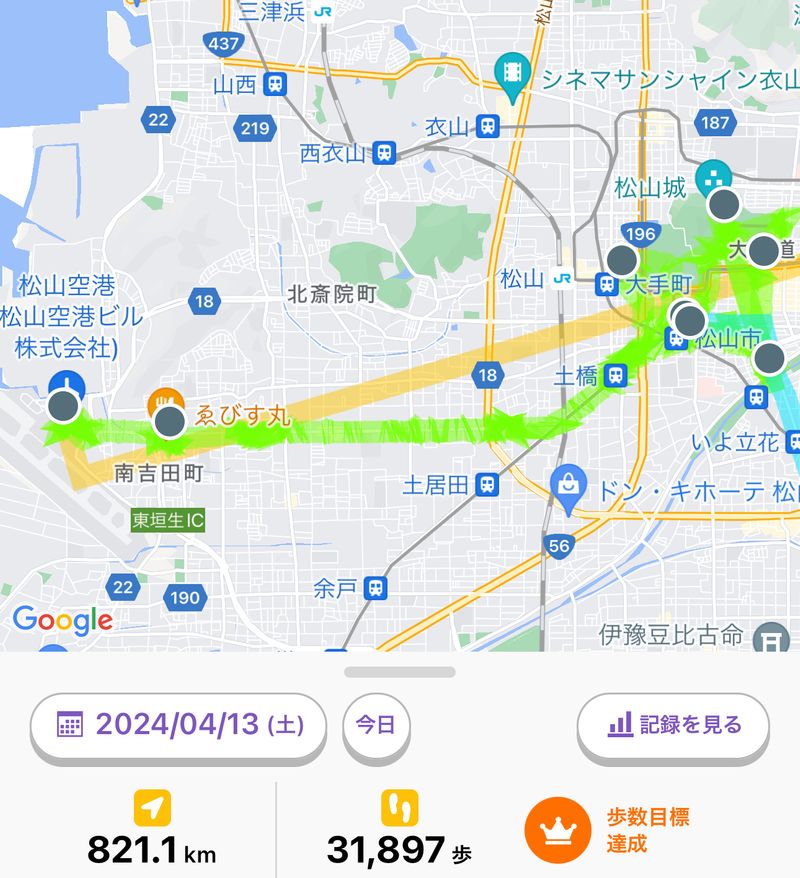Open the シネマサンシャイン衣山 map pin

click(x=514, y=75)
